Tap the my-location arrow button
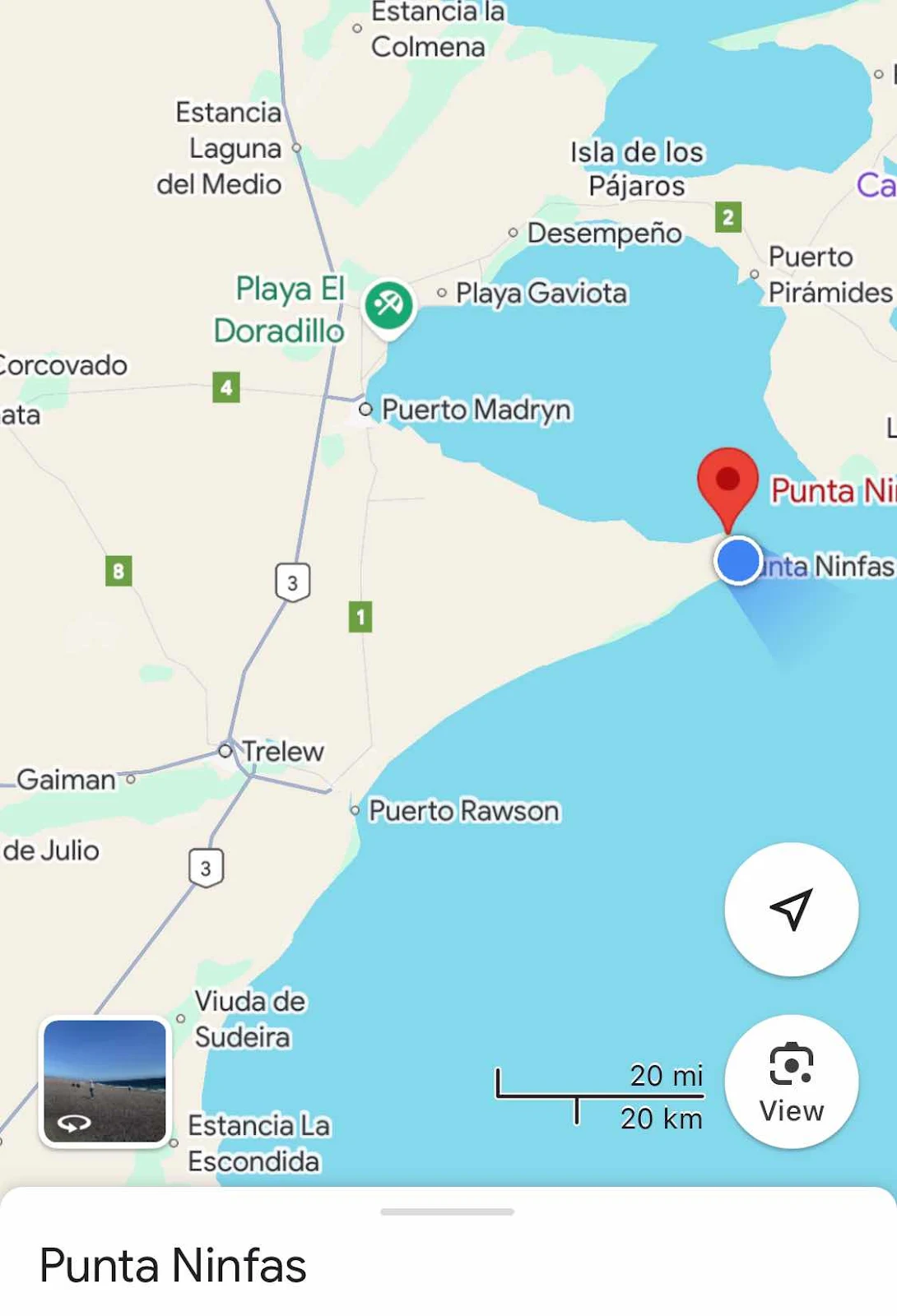The width and height of the screenshot is (897, 1316). pos(791,909)
